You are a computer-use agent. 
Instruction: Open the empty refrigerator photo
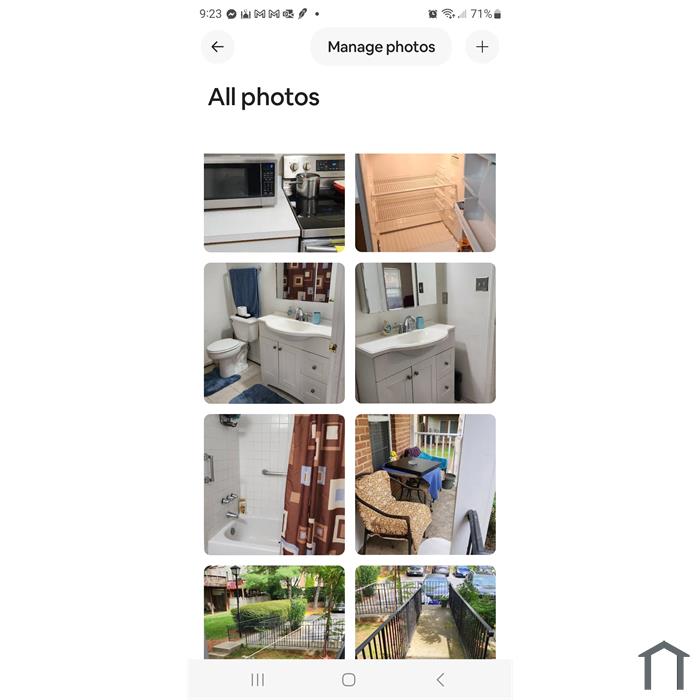(425, 202)
